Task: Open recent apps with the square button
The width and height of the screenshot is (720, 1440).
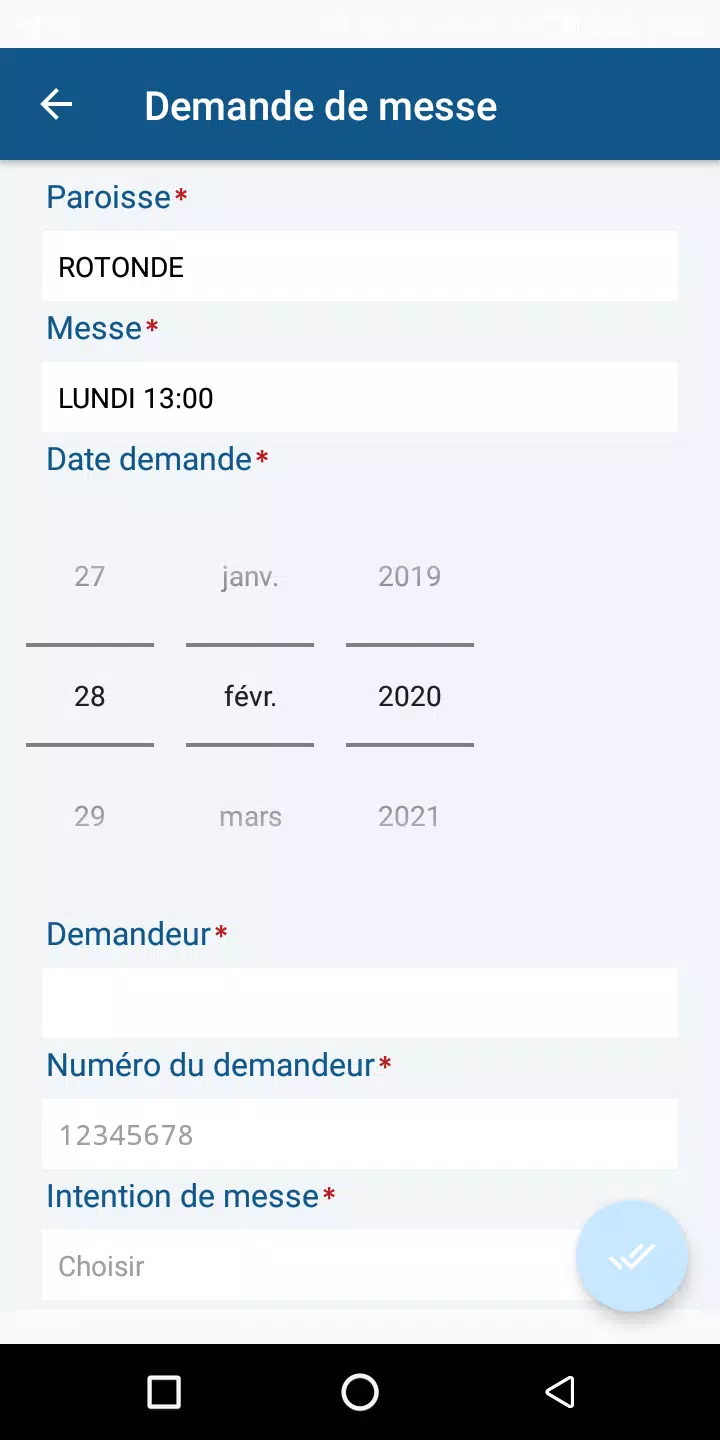Action: 164,1392
